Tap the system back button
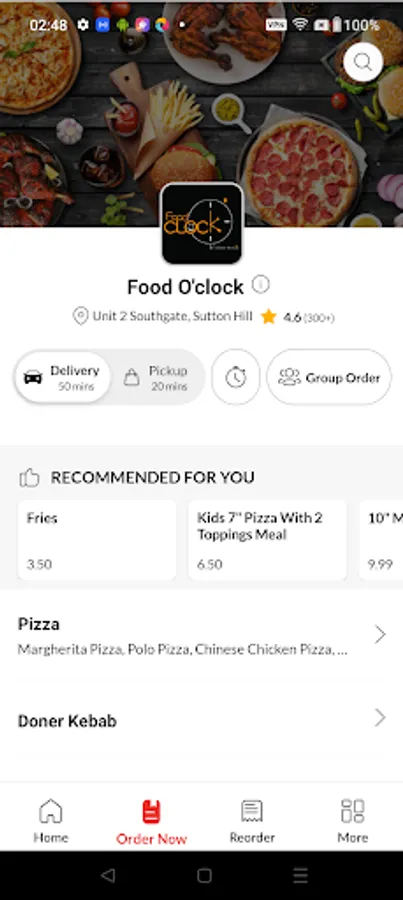The height and width of the screenshot is (900, 403). pyautogui.click(x=107, y=875)
